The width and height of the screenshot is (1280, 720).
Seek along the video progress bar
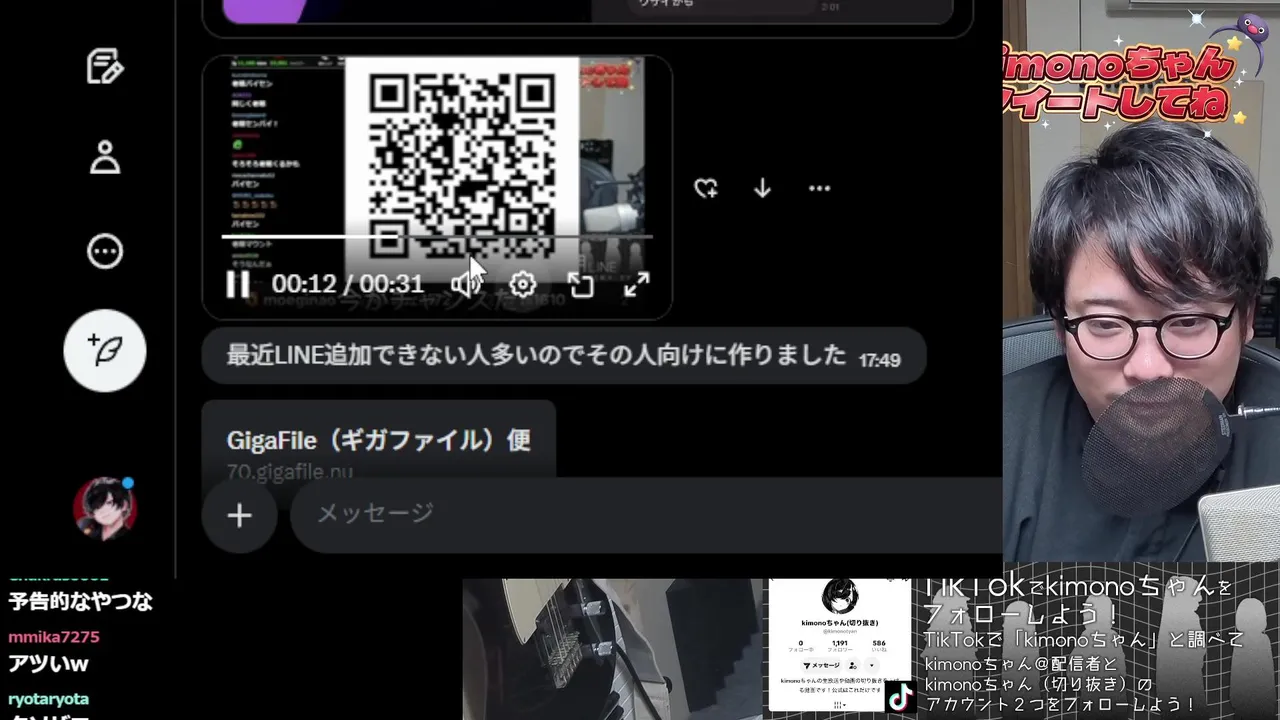pyautogui.click(x=437, y=237)
